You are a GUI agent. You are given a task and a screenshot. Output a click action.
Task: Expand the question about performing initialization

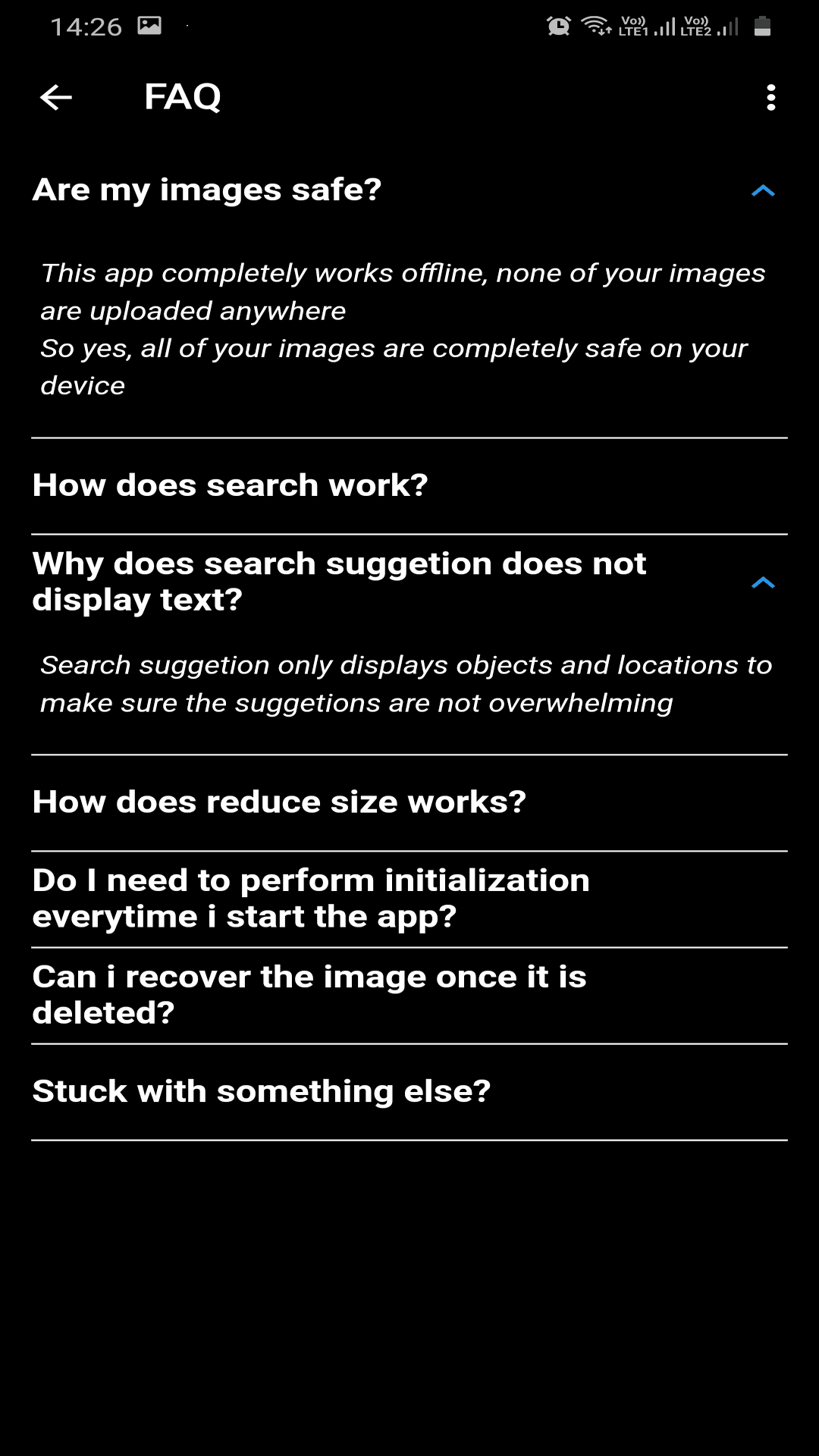409,899
